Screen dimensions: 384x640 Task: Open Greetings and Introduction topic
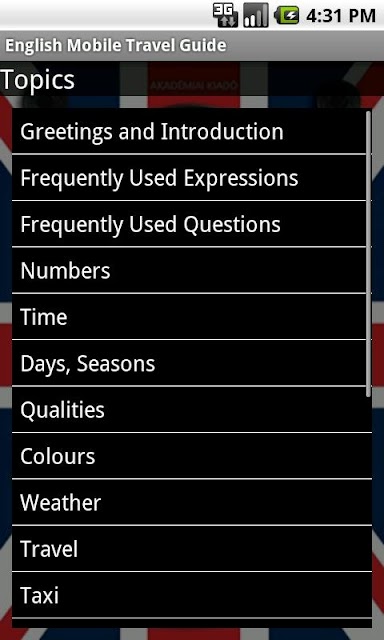192,131
